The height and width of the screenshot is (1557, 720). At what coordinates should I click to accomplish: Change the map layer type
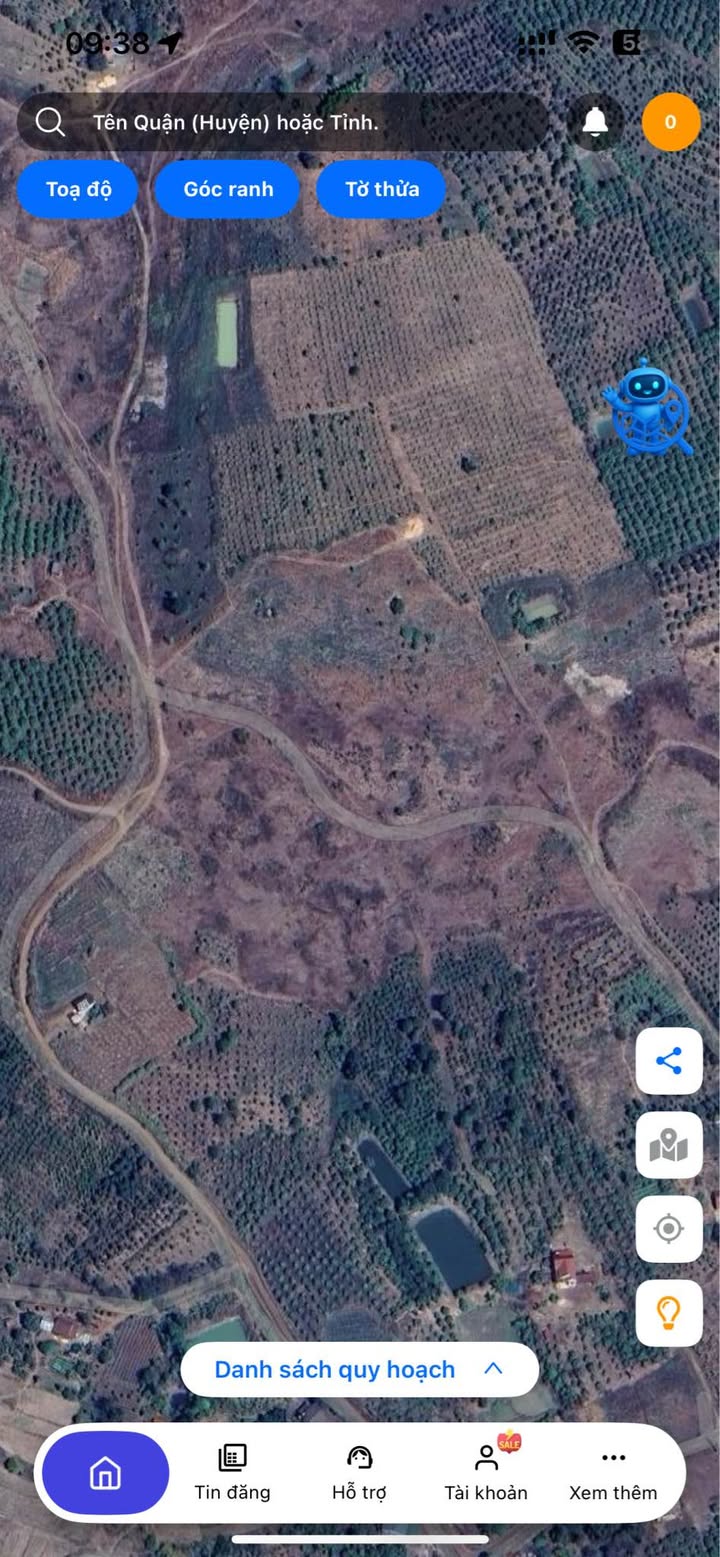[669, 1145]
